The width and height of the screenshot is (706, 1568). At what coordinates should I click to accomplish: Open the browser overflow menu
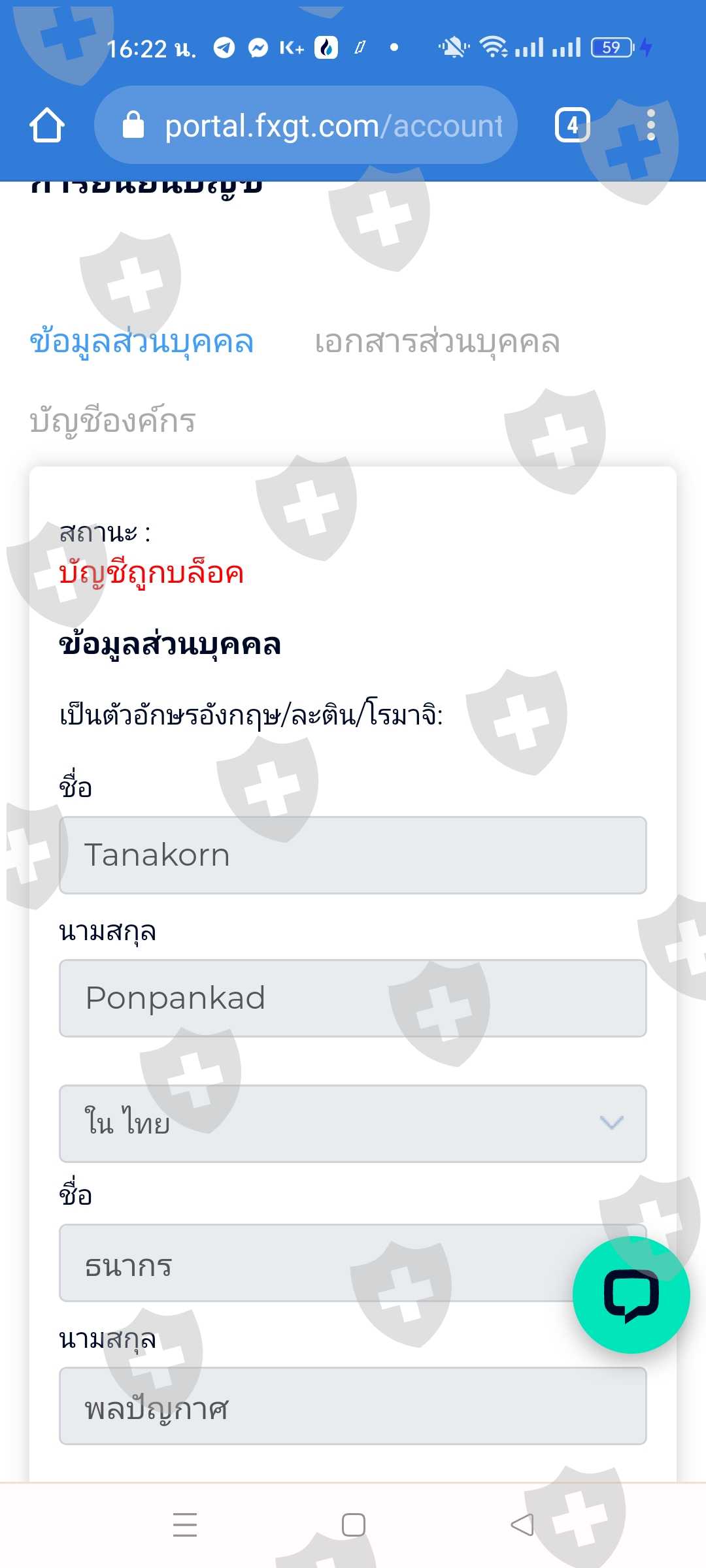[x=650, y=125]
